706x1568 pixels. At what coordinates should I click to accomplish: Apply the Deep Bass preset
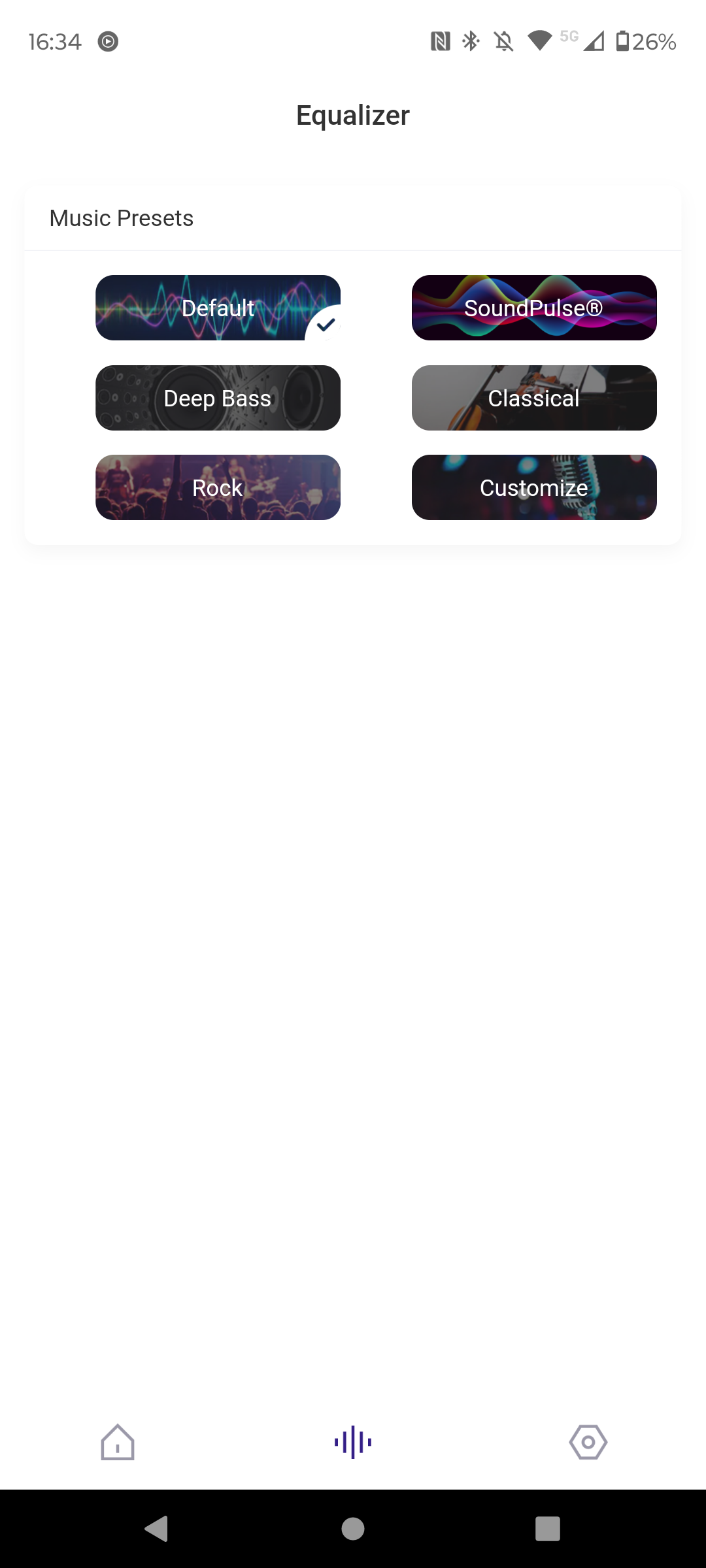pos(218,398)
